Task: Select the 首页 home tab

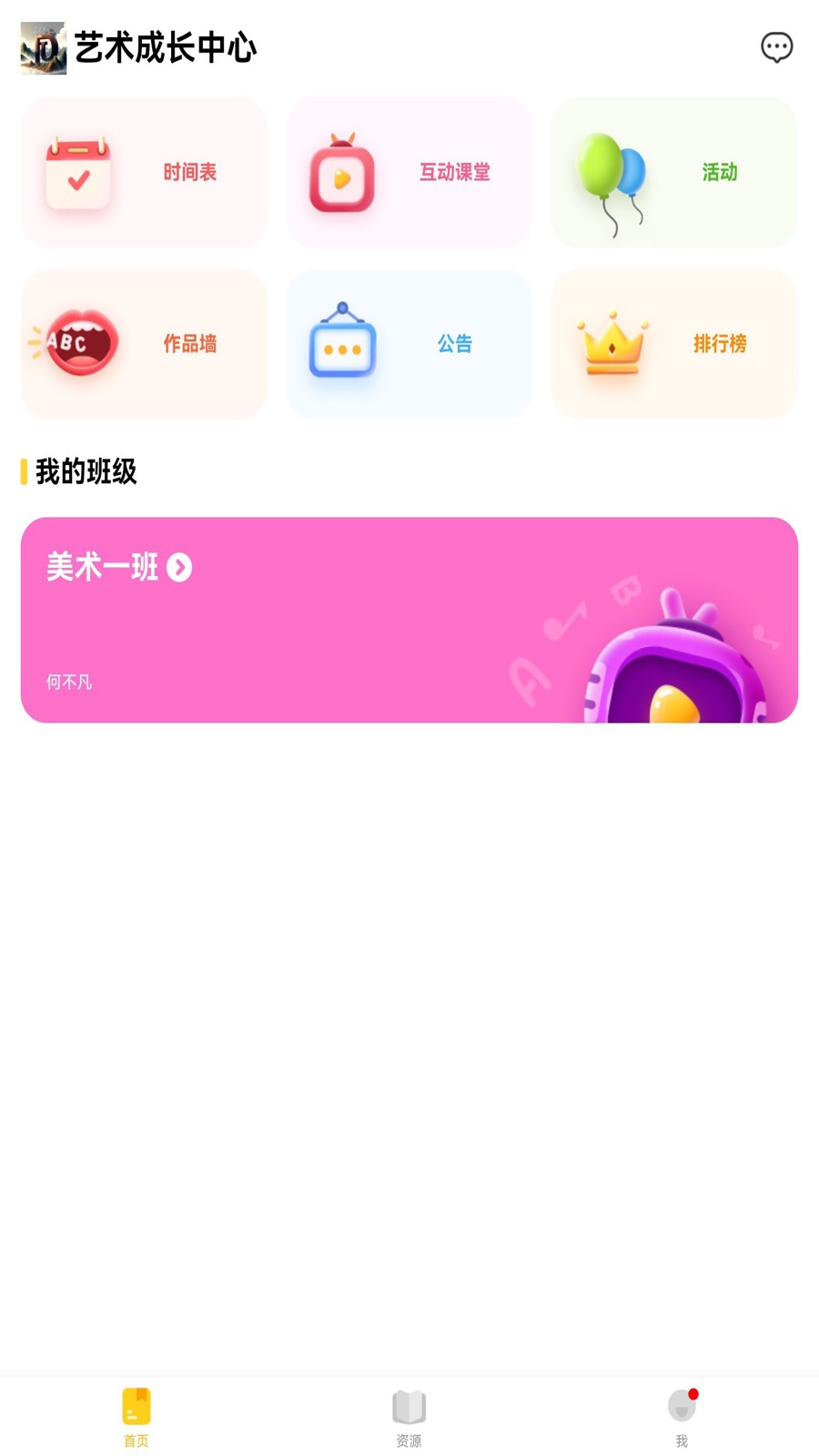Action: [x=136, y=1418]
